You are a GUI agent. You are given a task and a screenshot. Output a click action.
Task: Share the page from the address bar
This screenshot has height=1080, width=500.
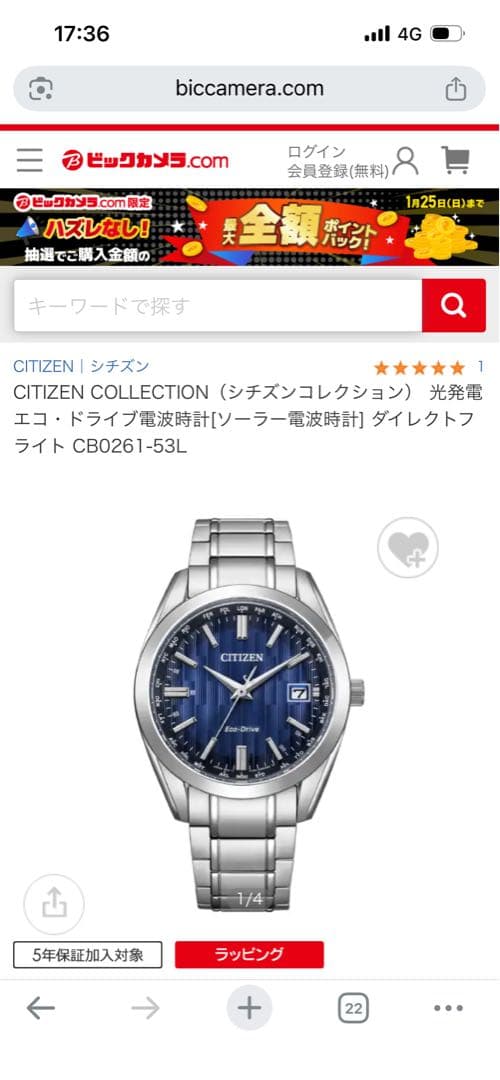455,89
